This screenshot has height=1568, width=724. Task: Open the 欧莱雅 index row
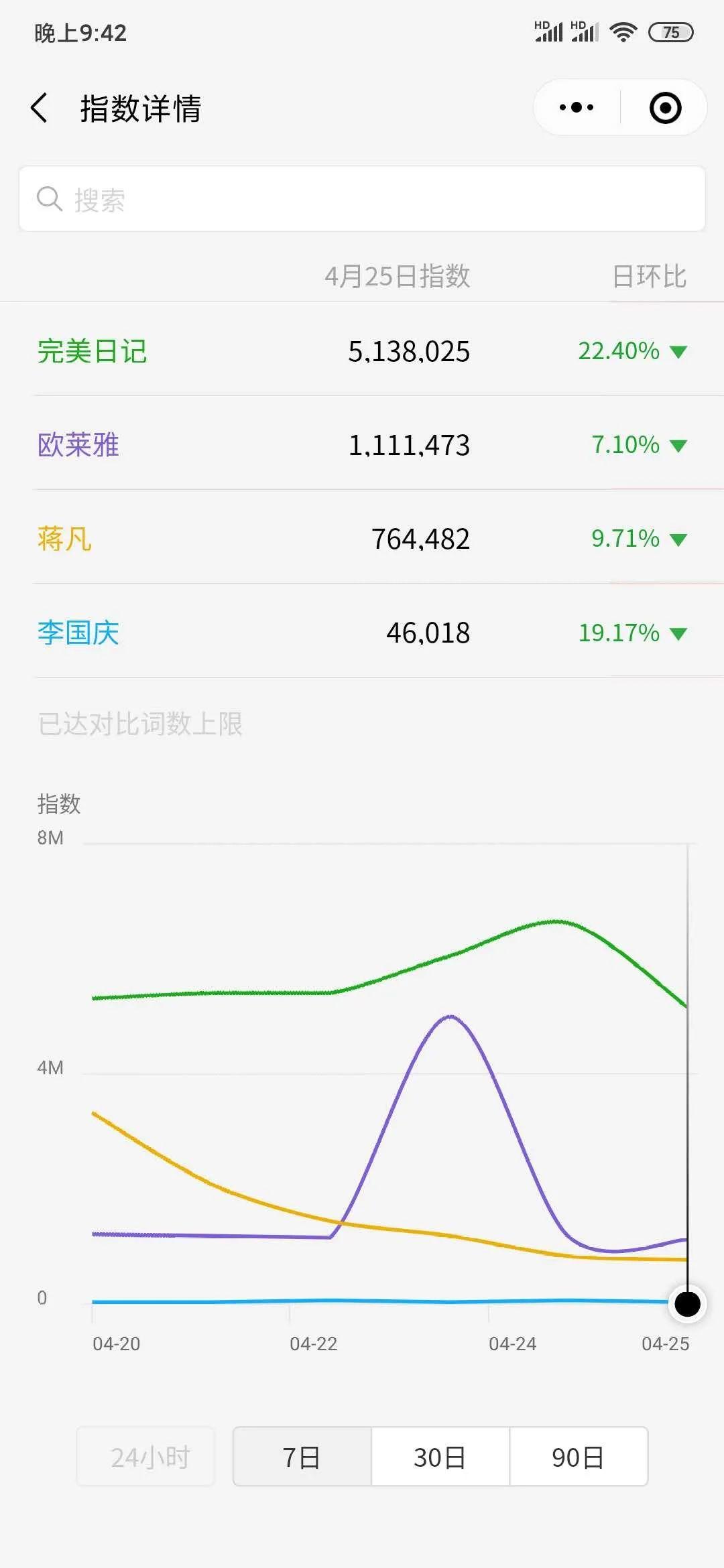point(362,445)
